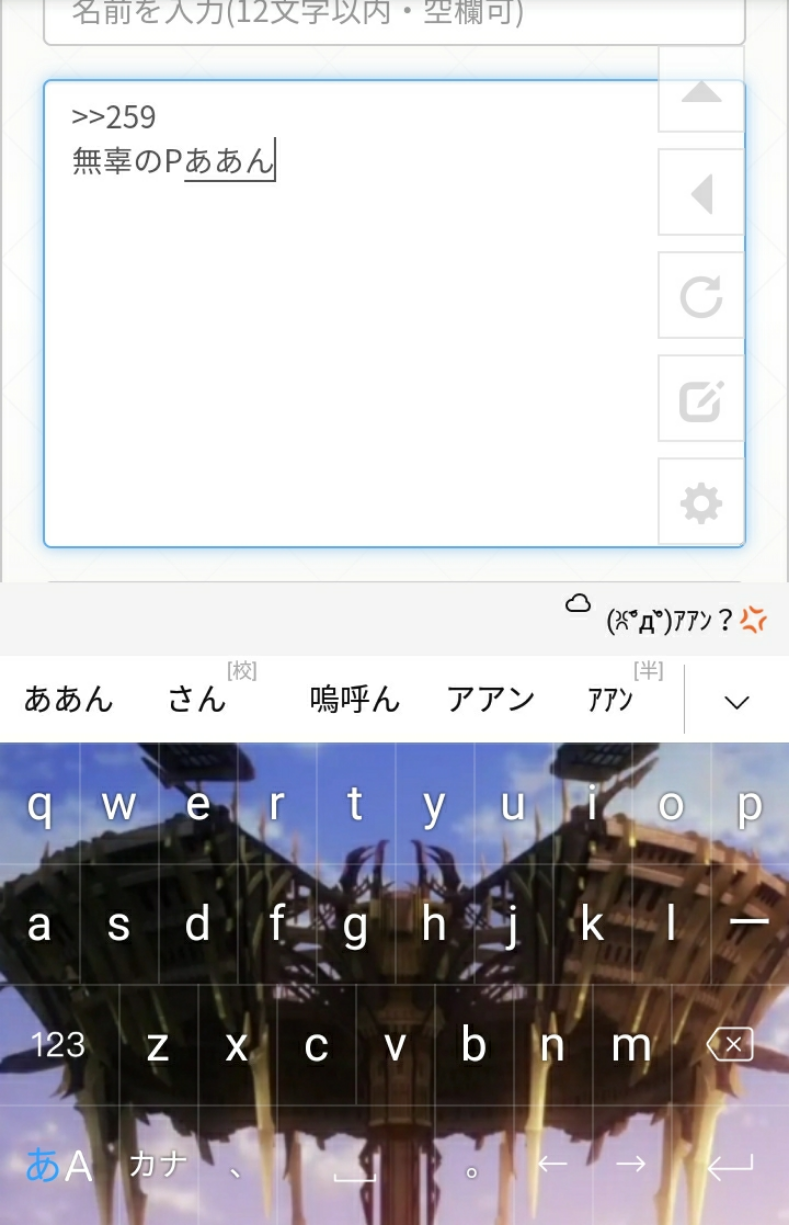Delete a character with backspace
Screen dimensions: 789x1225
(730, 1045)
